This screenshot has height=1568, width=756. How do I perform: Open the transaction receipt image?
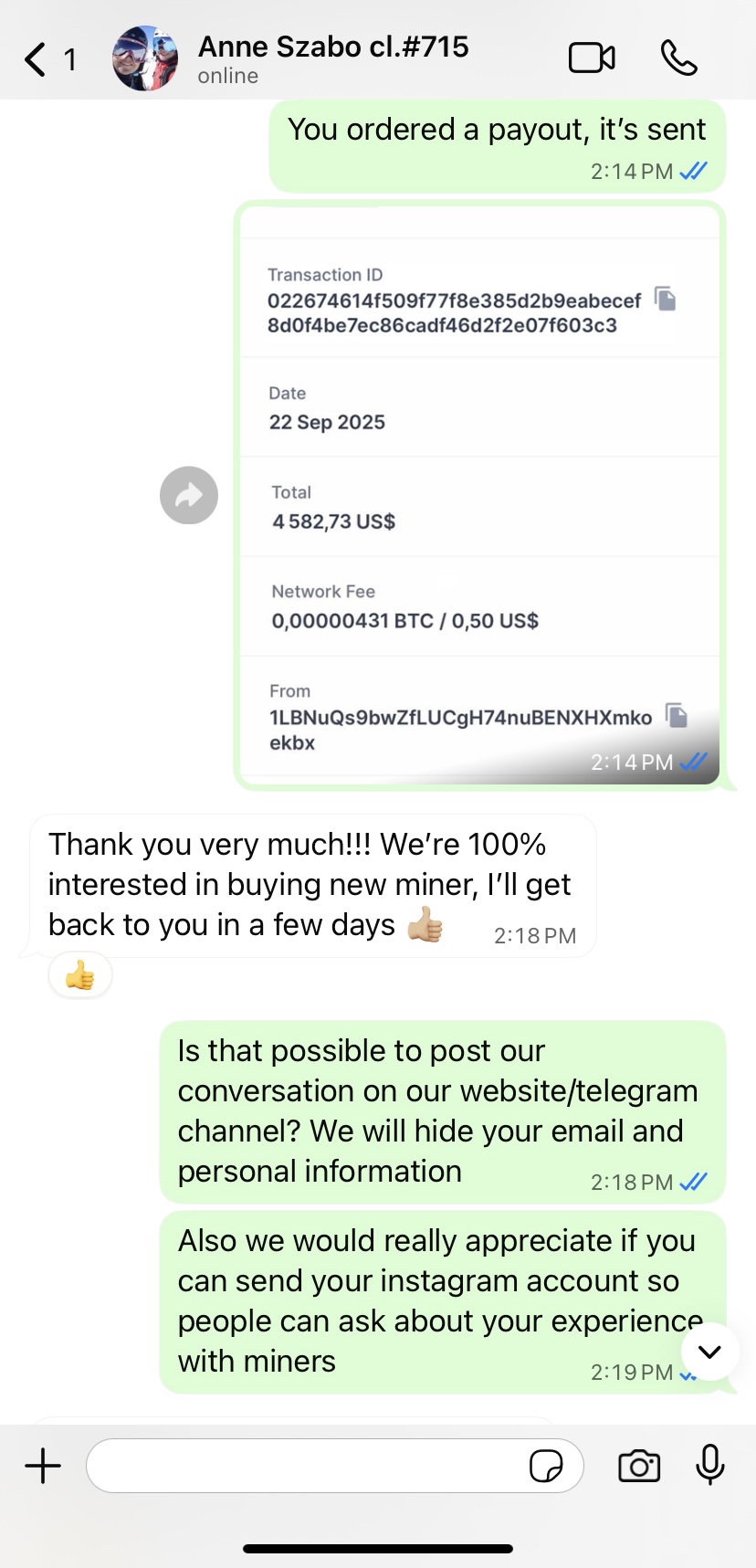[x=479, y=493]
